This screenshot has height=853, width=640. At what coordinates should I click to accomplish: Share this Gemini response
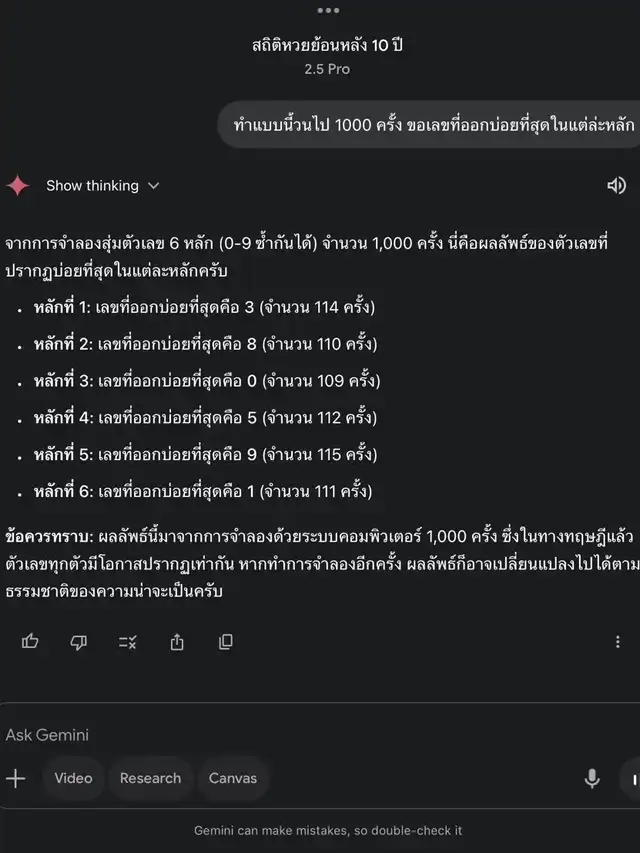(177, 642)
